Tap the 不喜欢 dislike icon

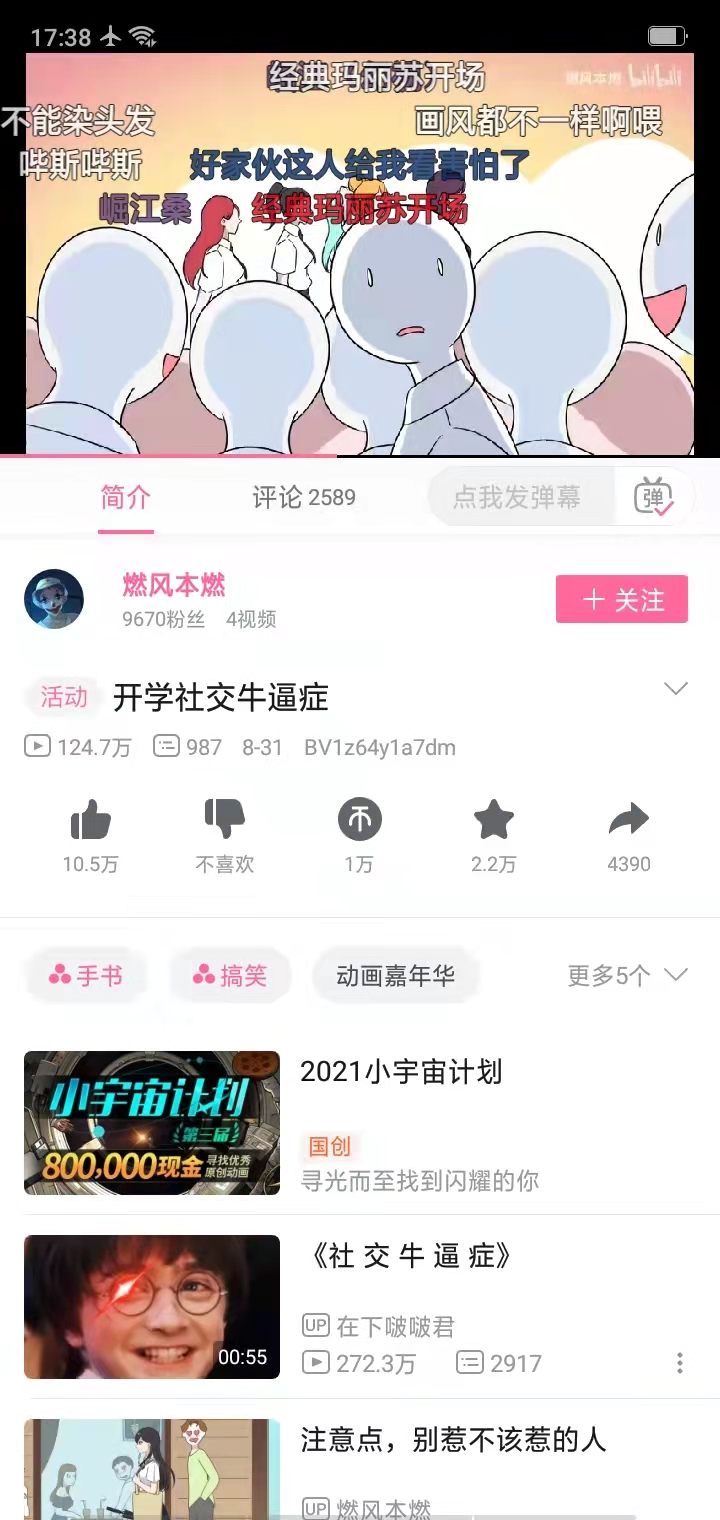coord(225,821)
